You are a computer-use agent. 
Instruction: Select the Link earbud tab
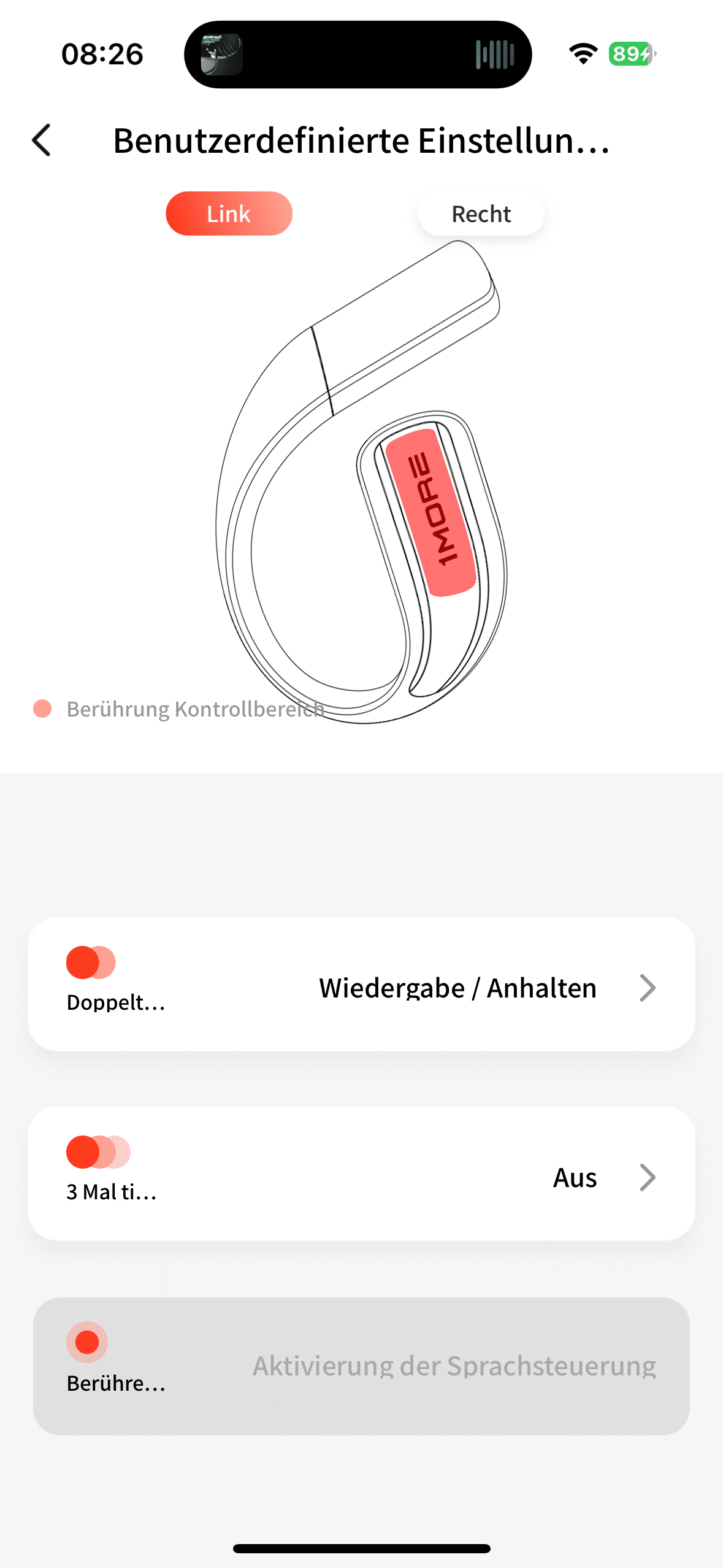pyautogui.click(x=229, y=213)
